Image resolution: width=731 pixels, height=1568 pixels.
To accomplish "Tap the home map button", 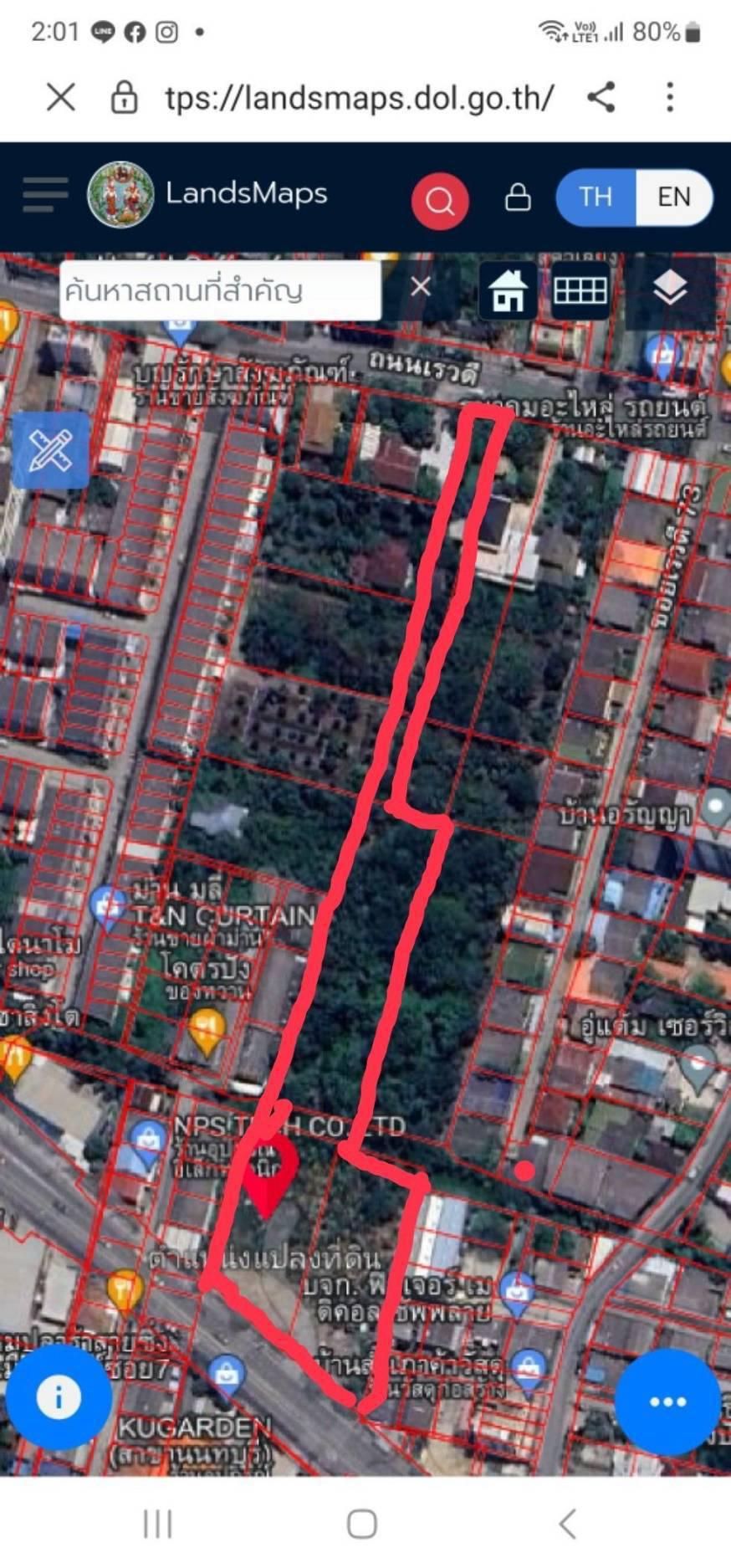I will (x=508, y=290).
